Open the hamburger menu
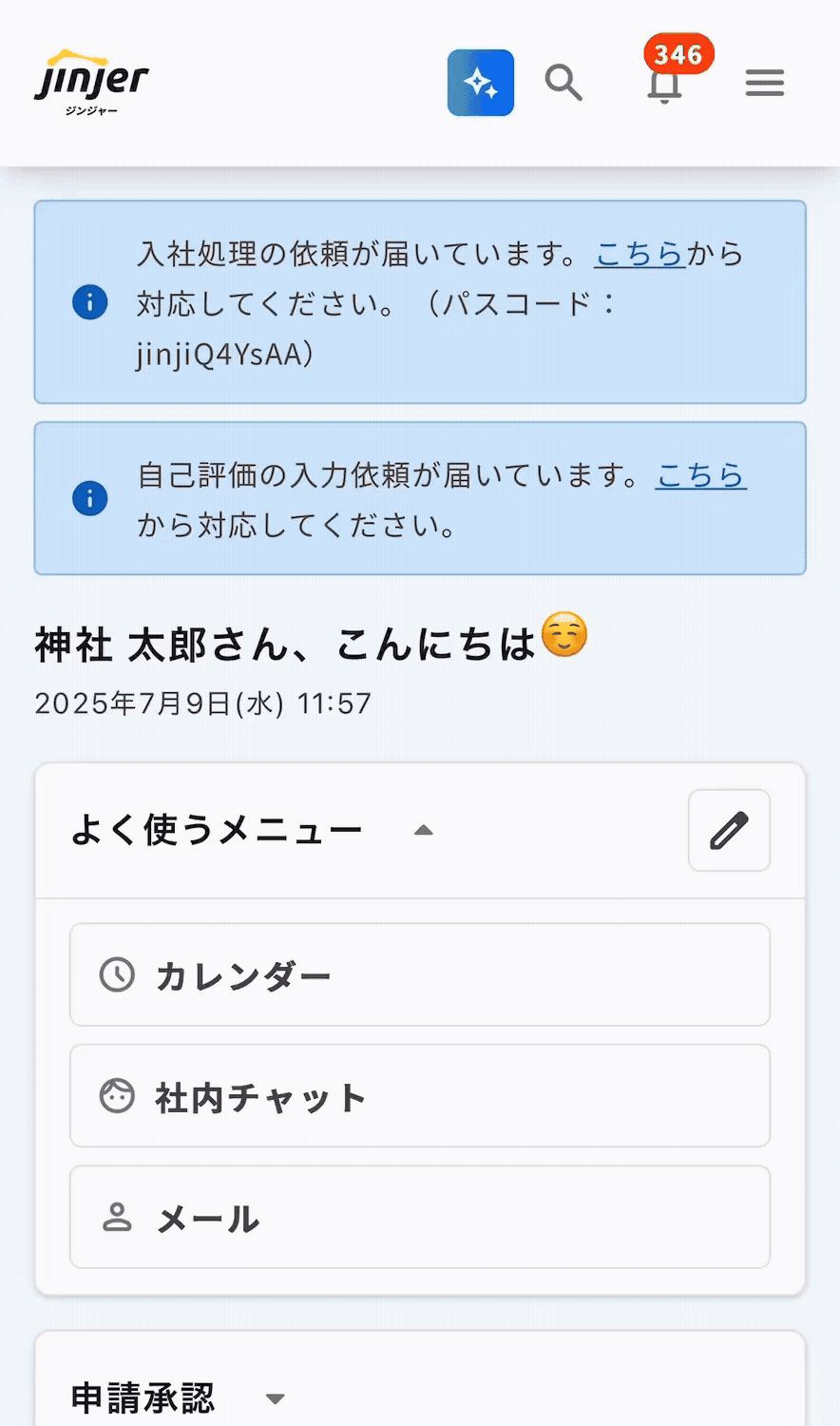 pos(764,83)
